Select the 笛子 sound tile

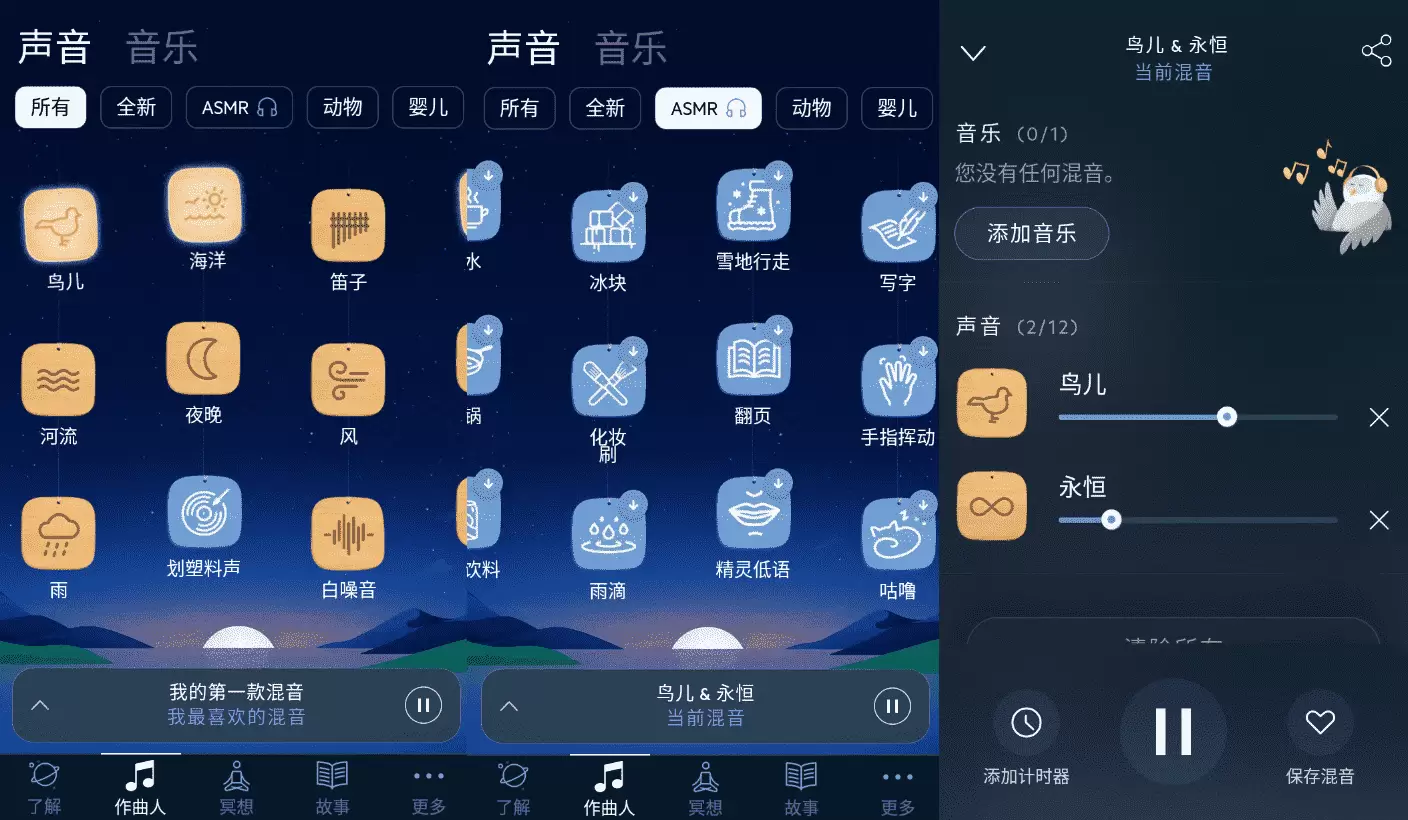(x=348, y=226)
